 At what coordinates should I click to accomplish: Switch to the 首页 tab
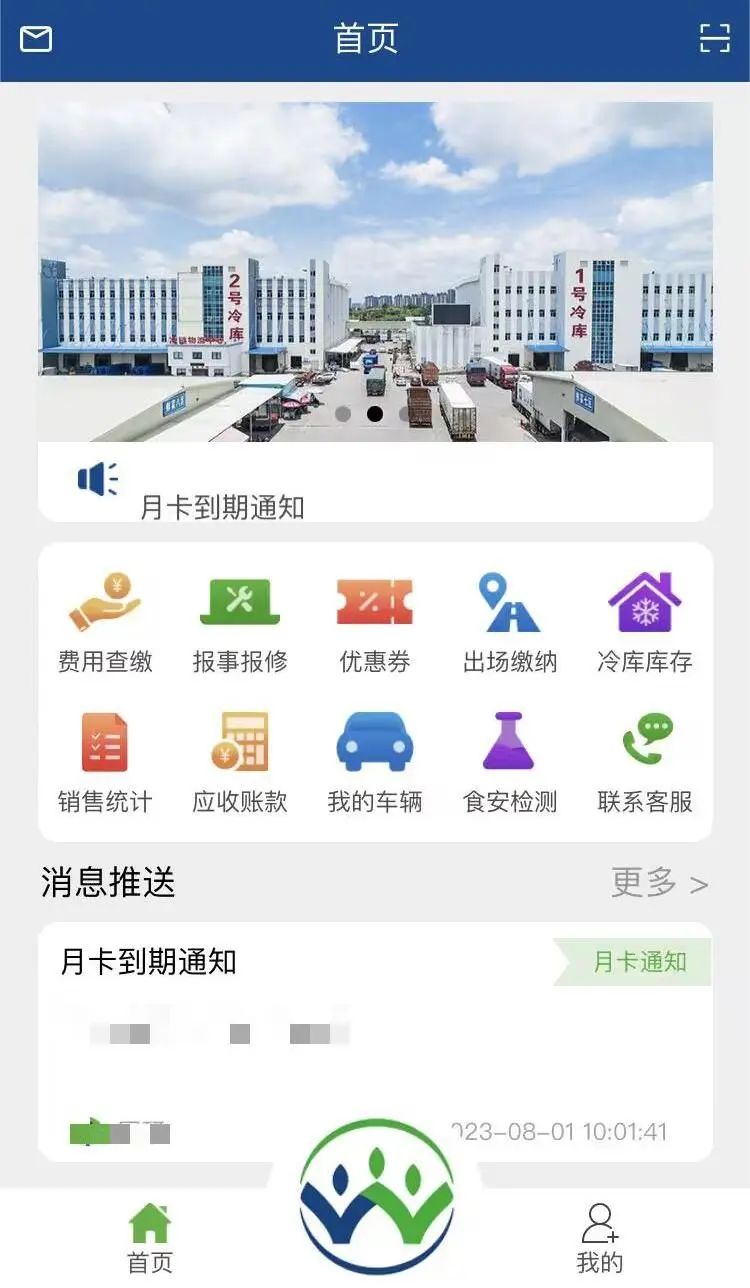point(150,1238)
